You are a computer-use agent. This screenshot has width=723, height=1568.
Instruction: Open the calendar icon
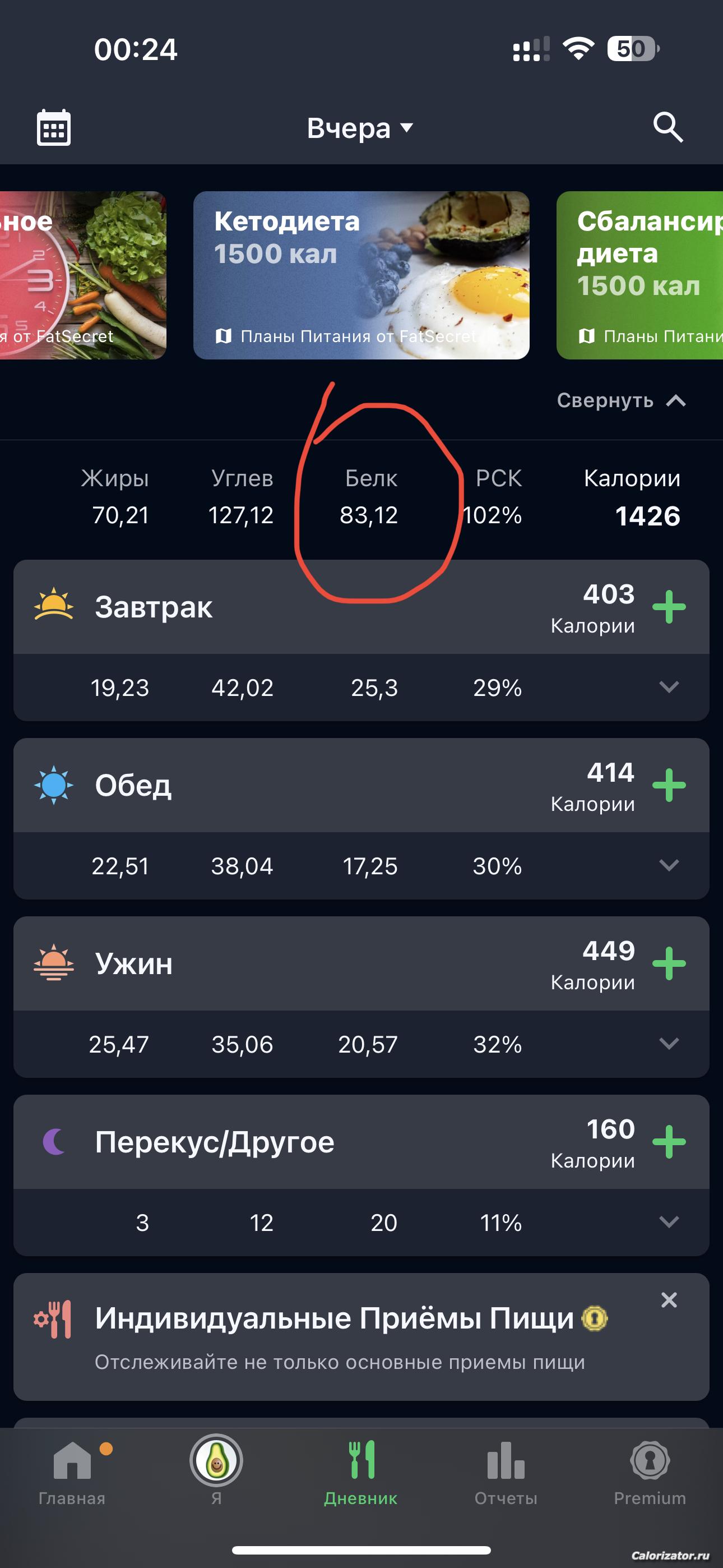[x=54, y=128]
